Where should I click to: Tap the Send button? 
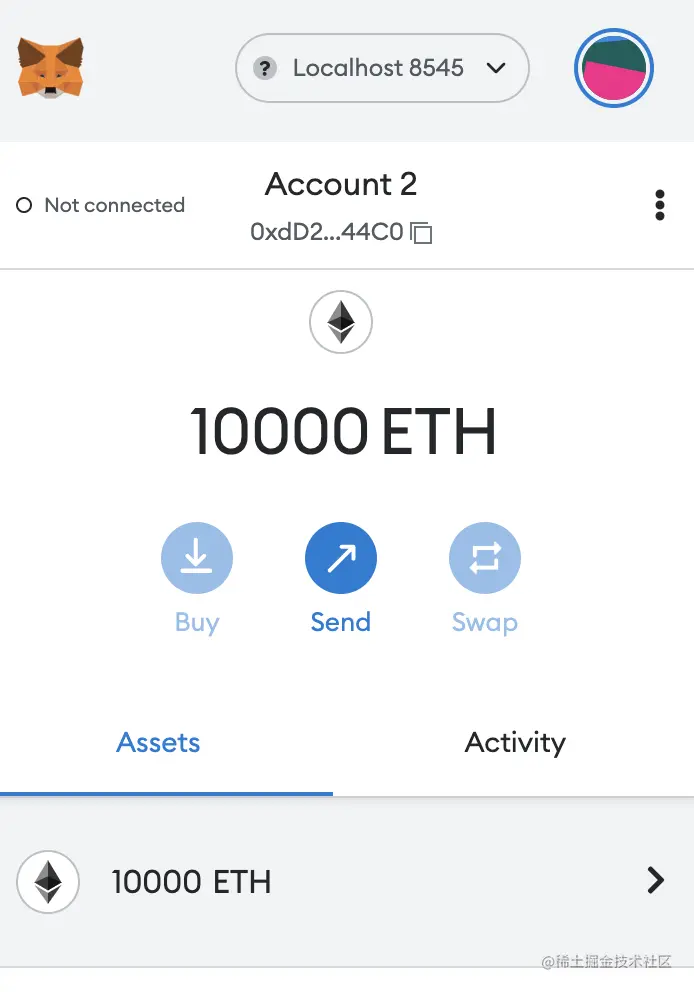click(x=340, y=558)
